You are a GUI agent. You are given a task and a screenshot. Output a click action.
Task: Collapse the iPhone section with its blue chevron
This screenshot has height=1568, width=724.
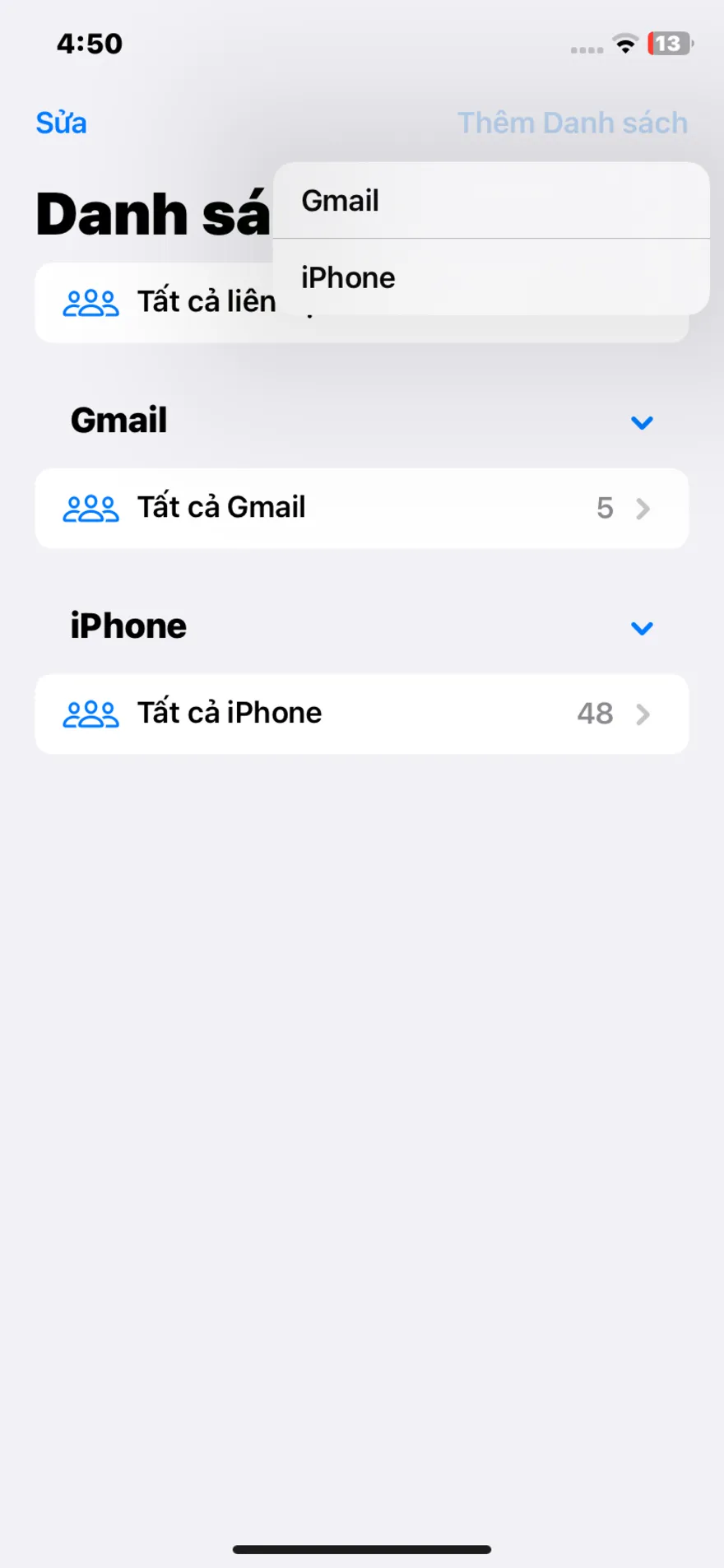(642, 628)
